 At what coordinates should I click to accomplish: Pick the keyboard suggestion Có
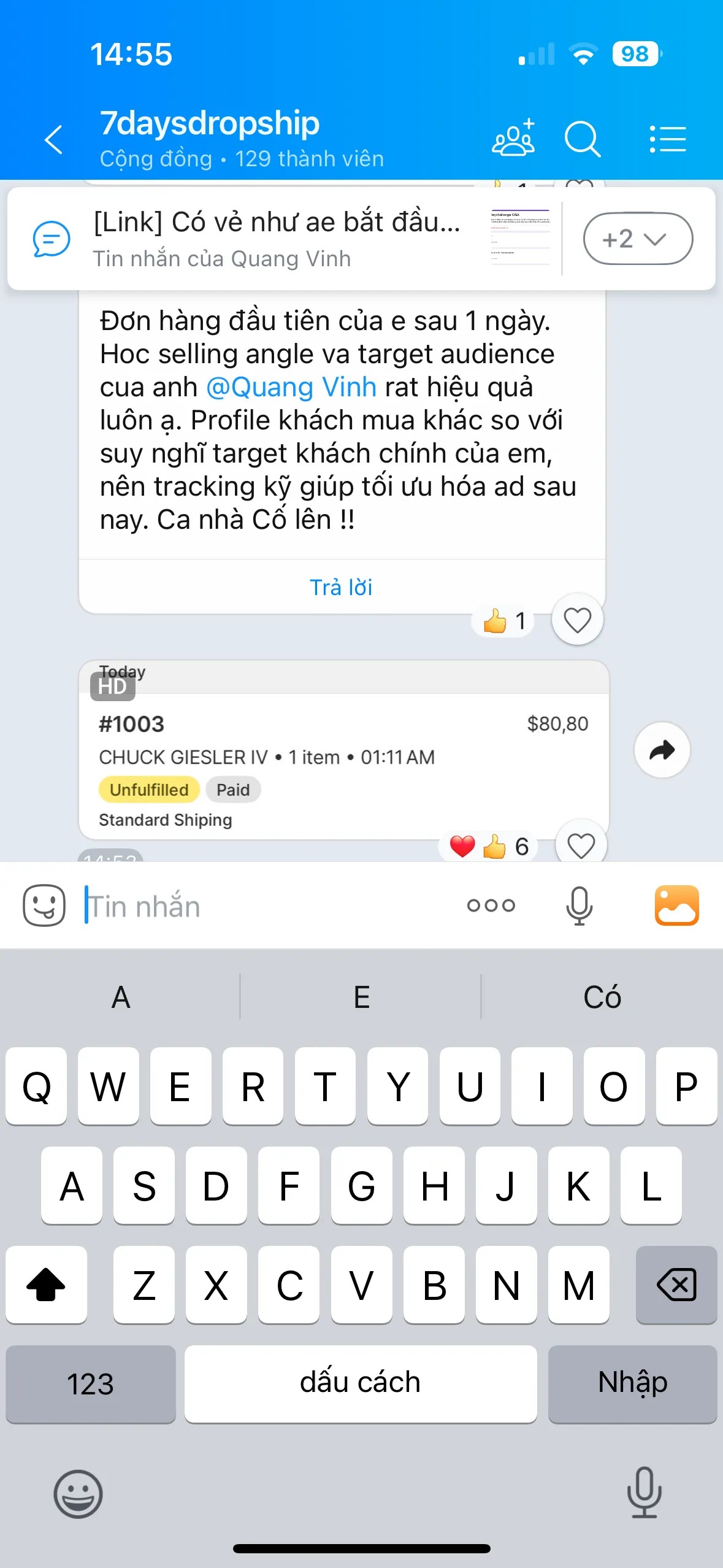(x=602, y=997)
